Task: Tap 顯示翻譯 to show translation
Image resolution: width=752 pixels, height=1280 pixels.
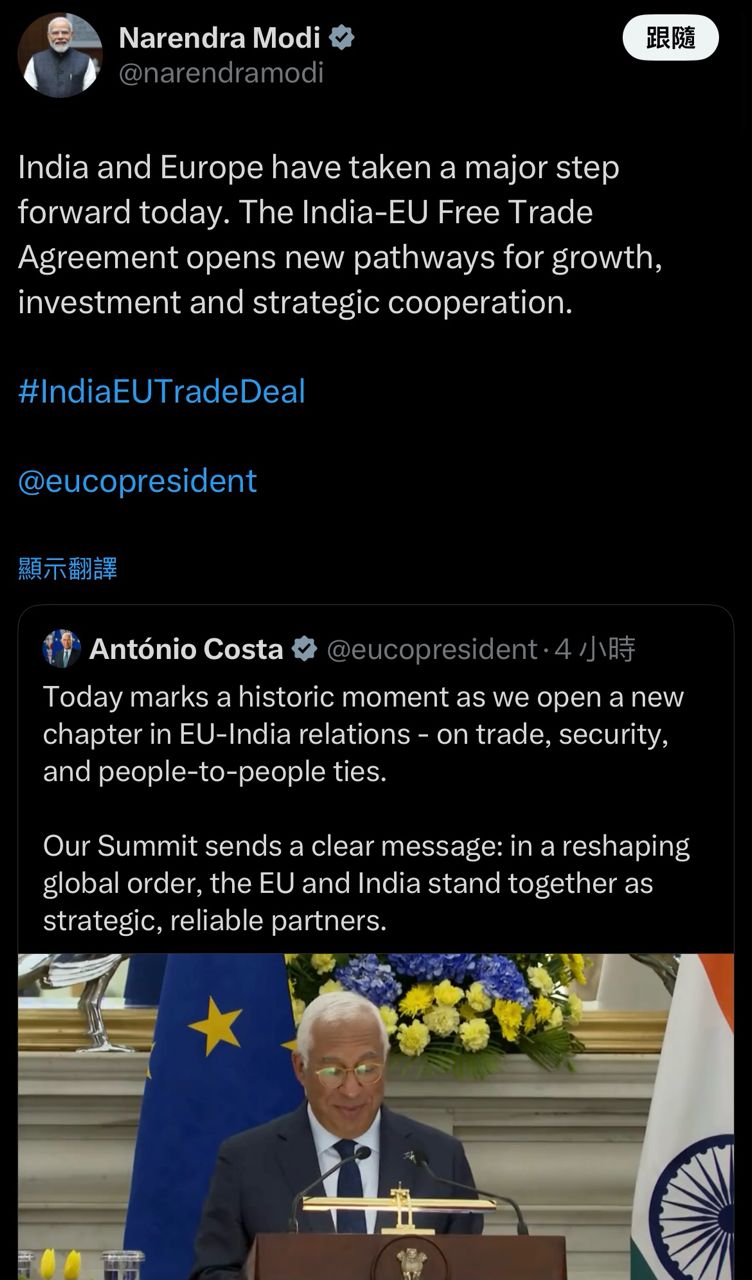Action: click(68, 569)
